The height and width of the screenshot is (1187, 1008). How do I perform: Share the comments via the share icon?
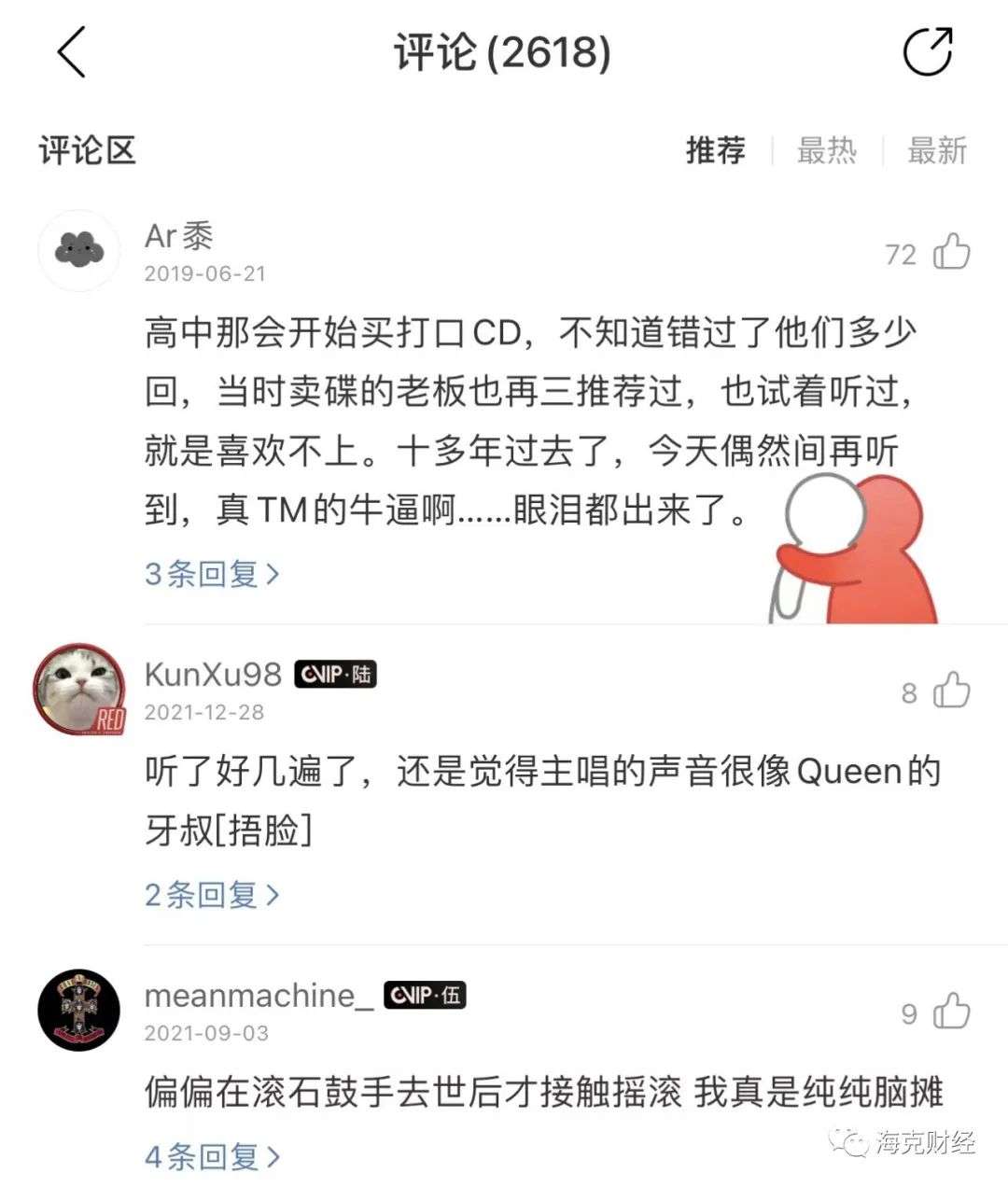coord(928,51)
